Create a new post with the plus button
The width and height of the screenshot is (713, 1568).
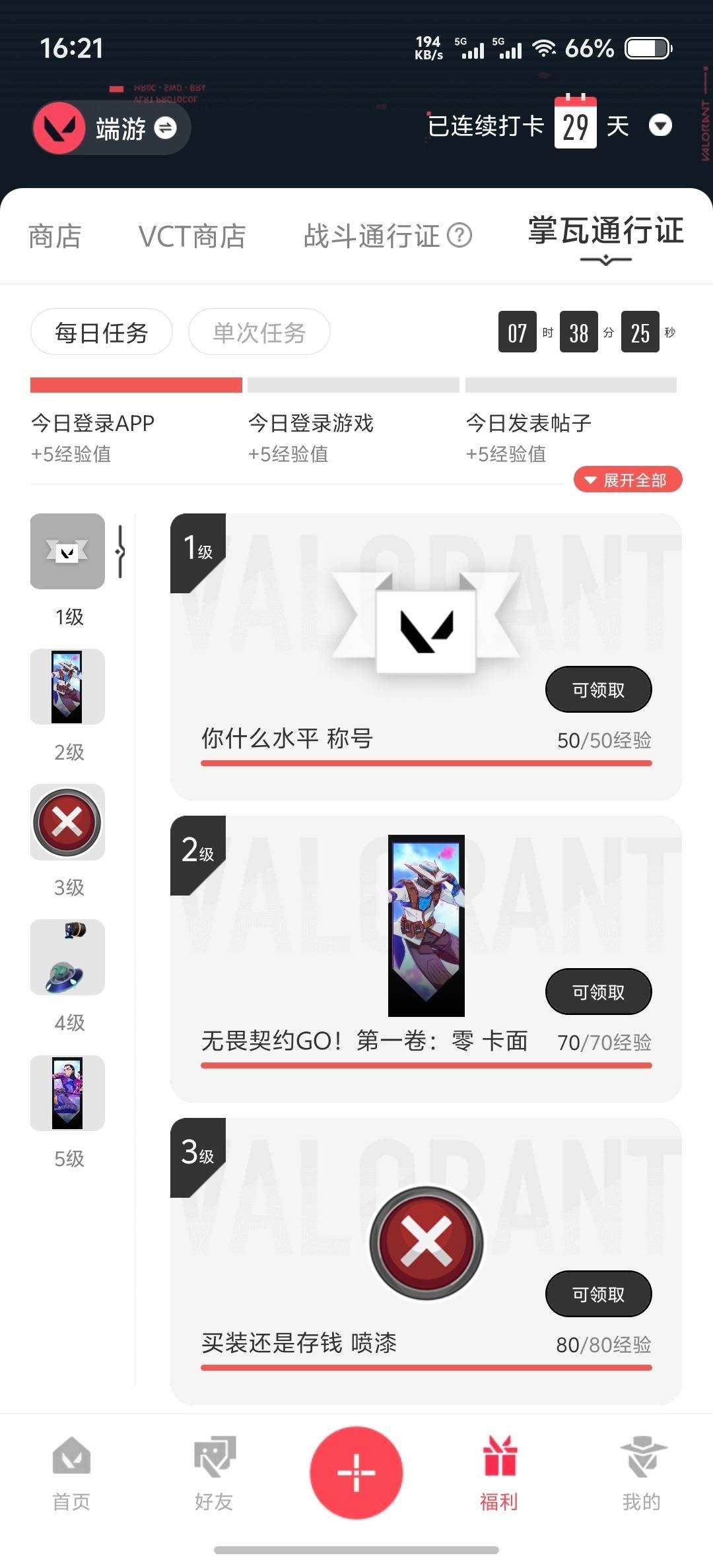[356, 1472]
